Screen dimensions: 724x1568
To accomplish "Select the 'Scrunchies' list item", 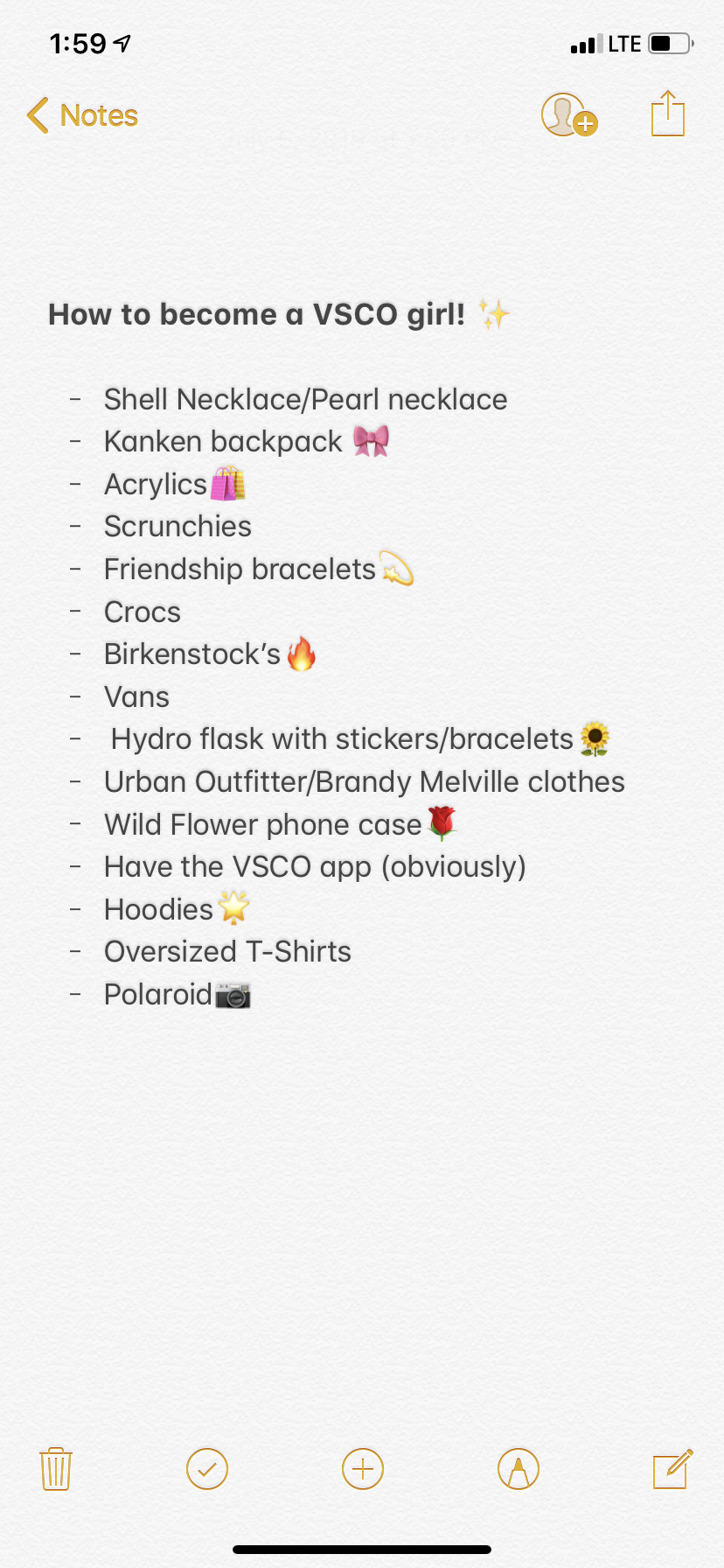I will click(x=178, y=526).
